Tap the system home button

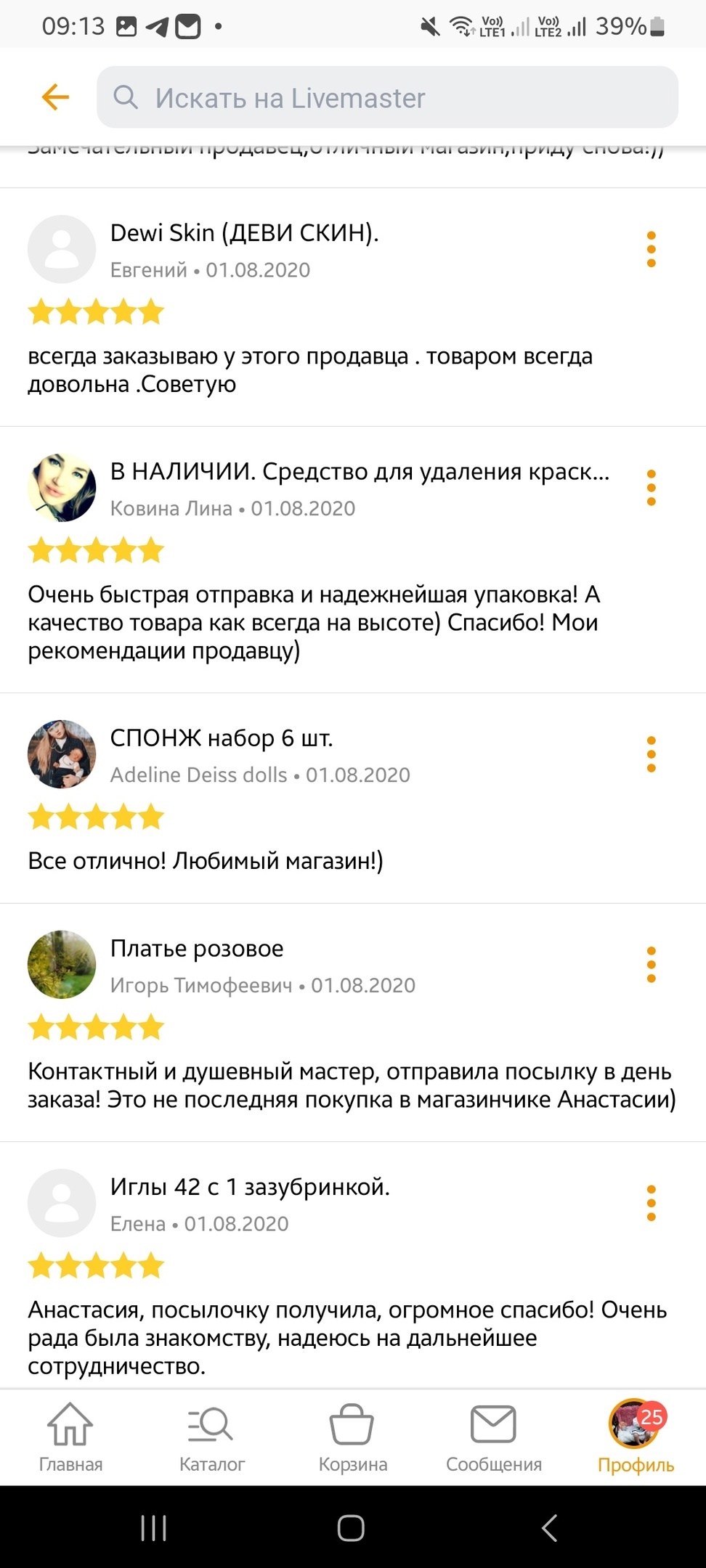pyautogui.click(x=351, y=1527)
